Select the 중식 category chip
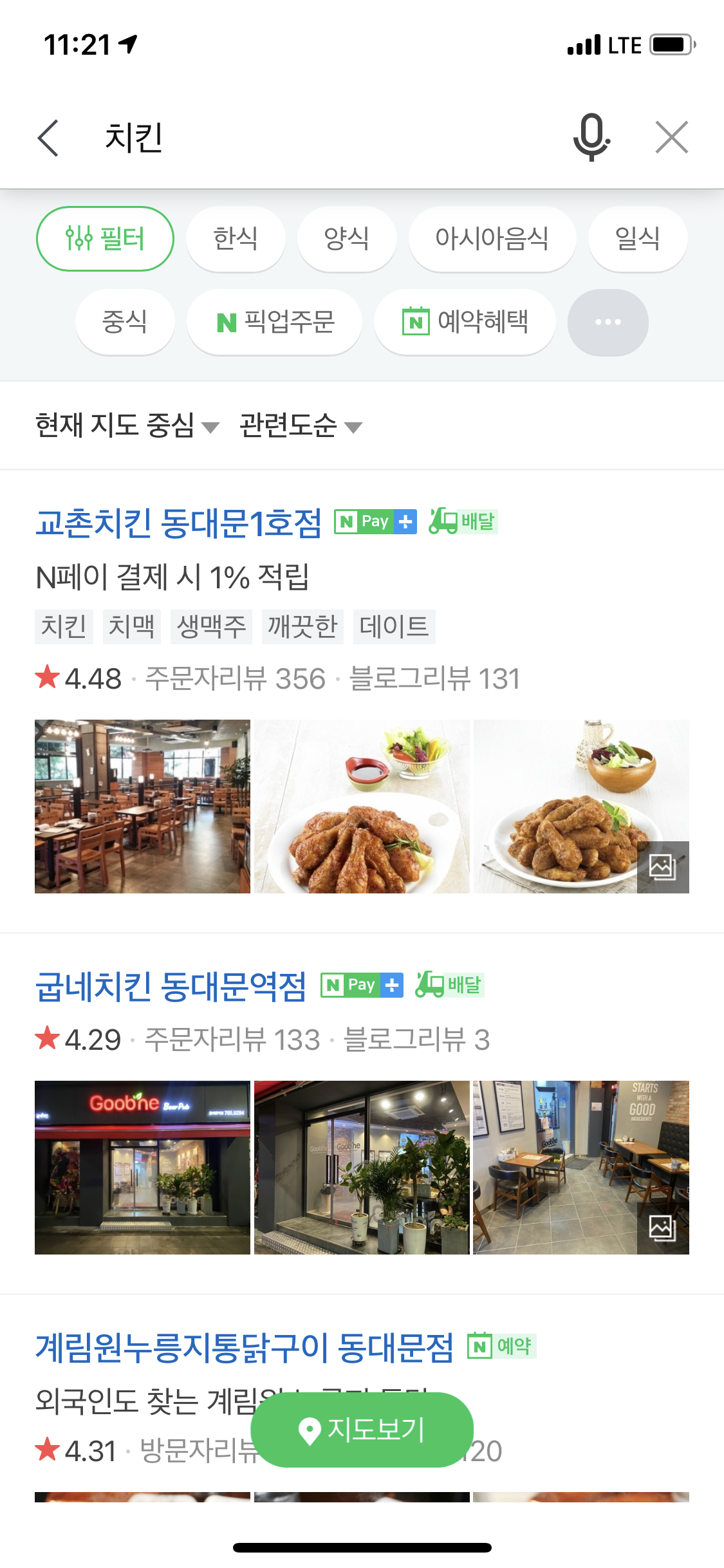724x1568 pixels. coord(125,322)
